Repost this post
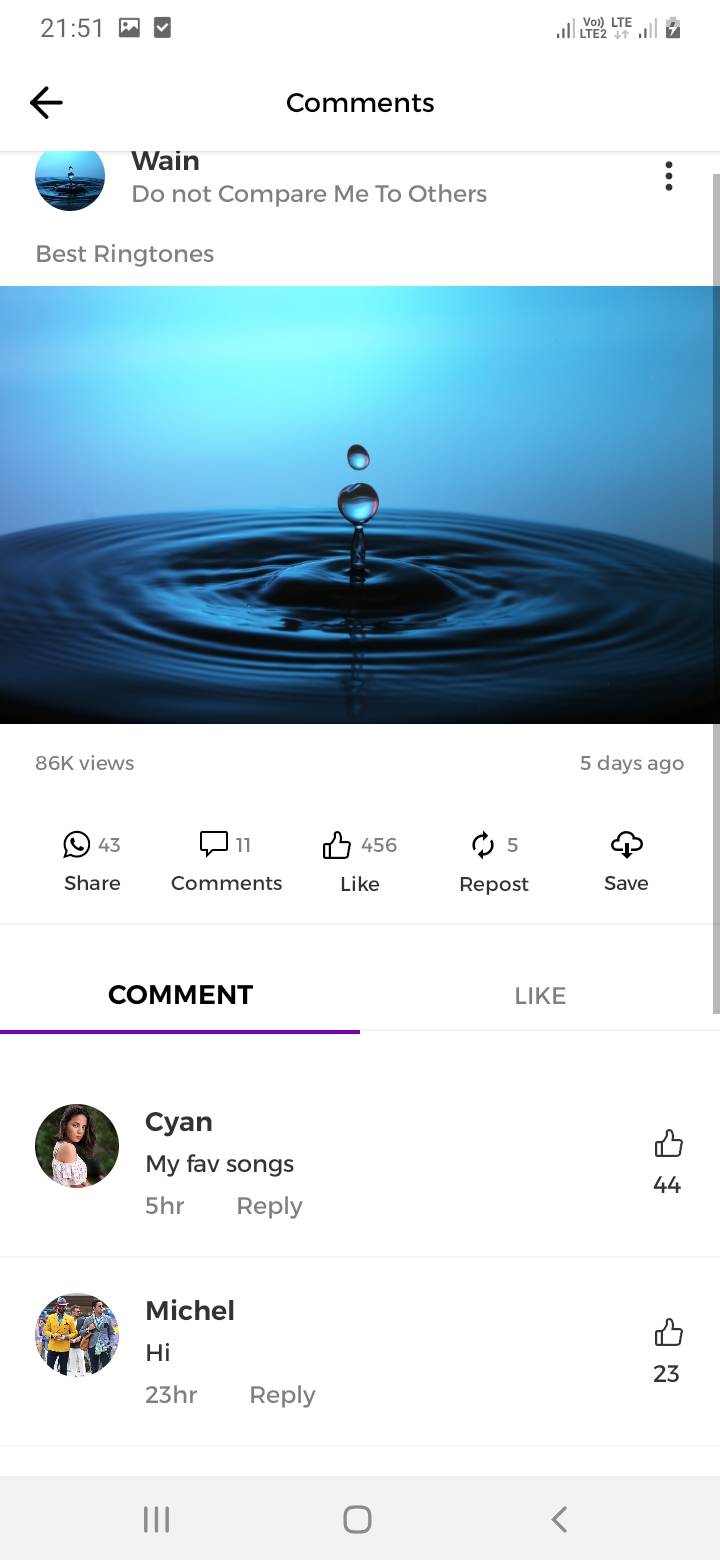Screen dimensions: 720x1560 [493, 860]
